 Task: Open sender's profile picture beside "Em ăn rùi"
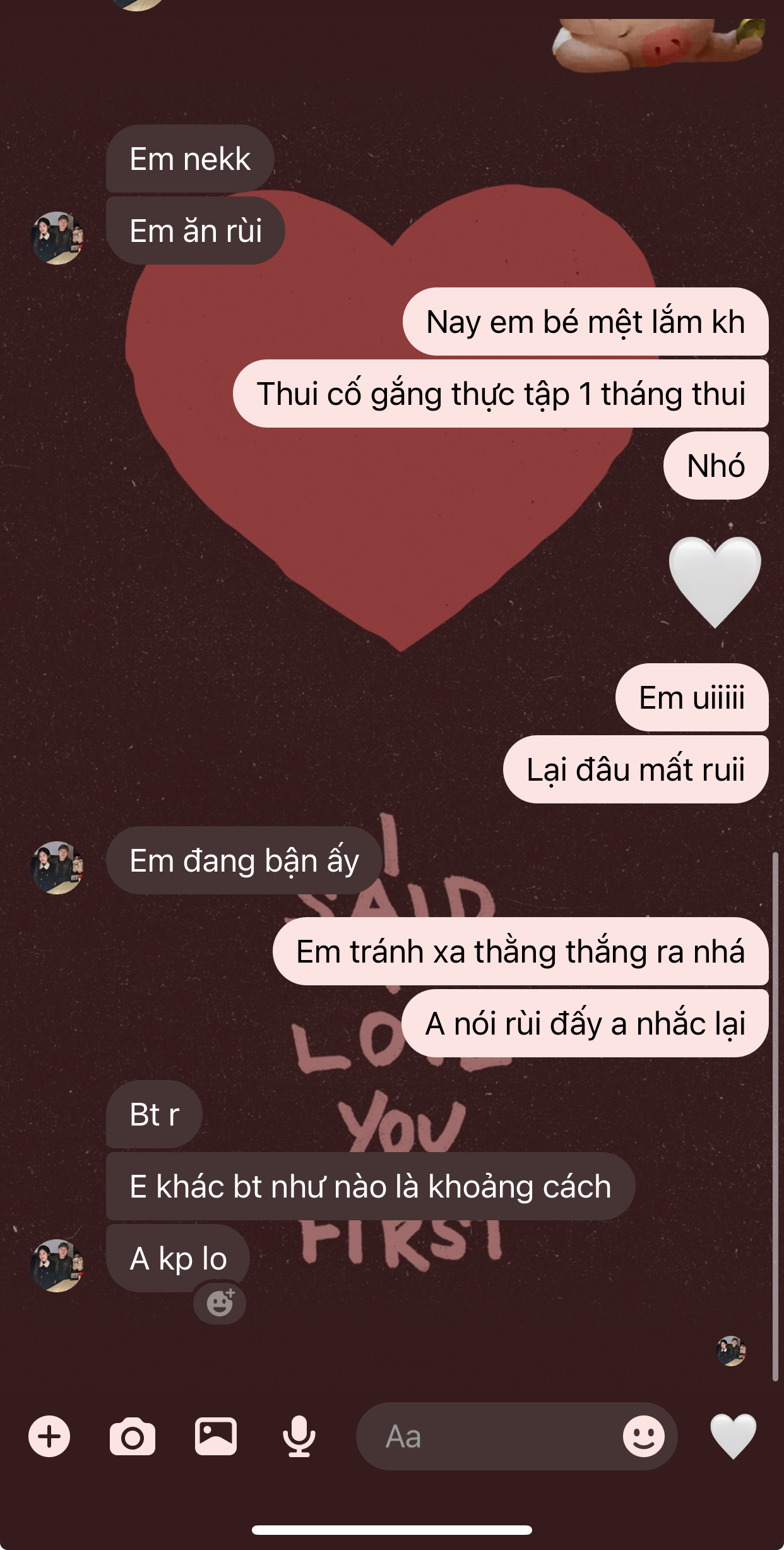click(x=57, y=238)
